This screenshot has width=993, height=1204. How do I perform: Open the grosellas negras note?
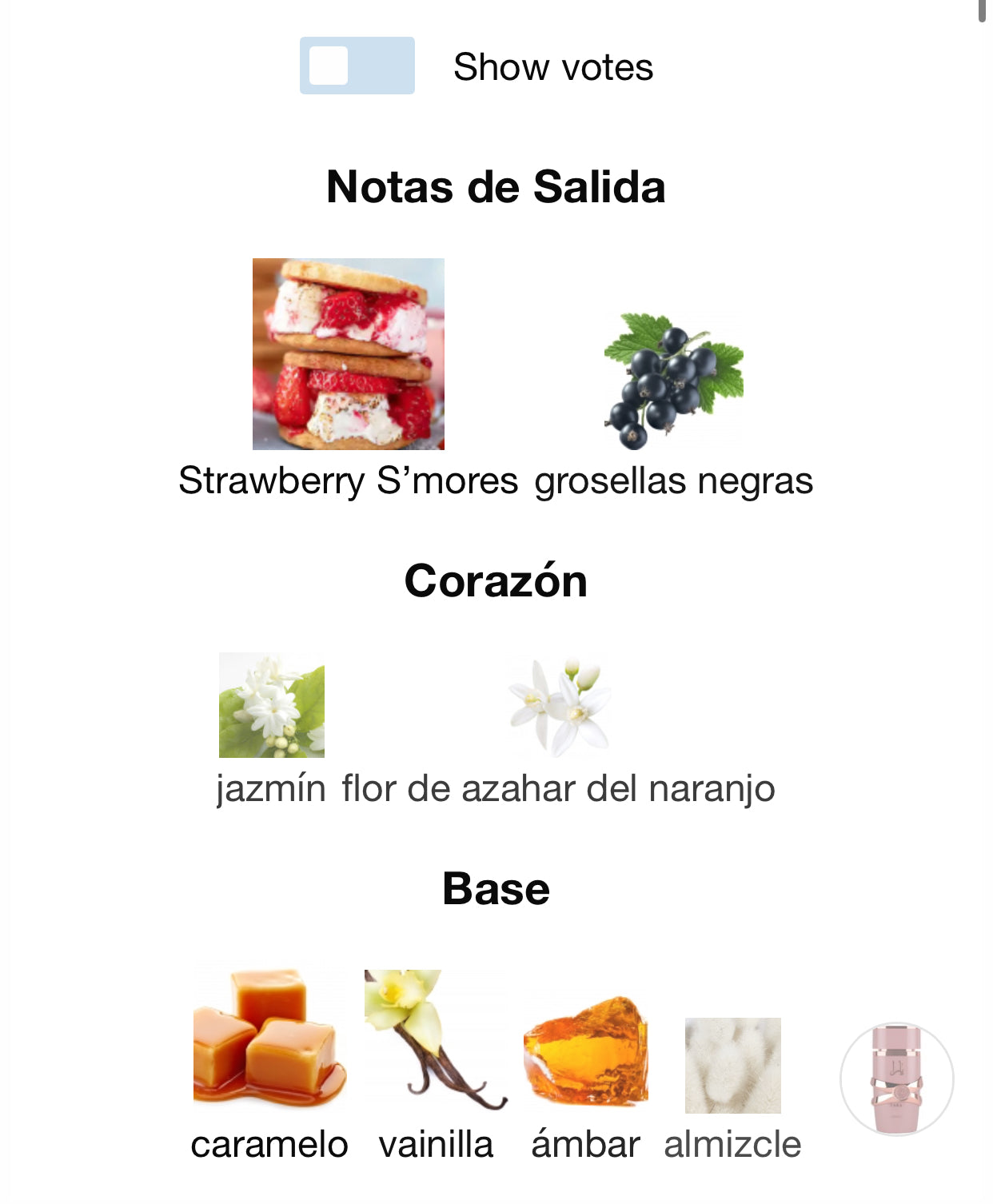pos(673,380)
